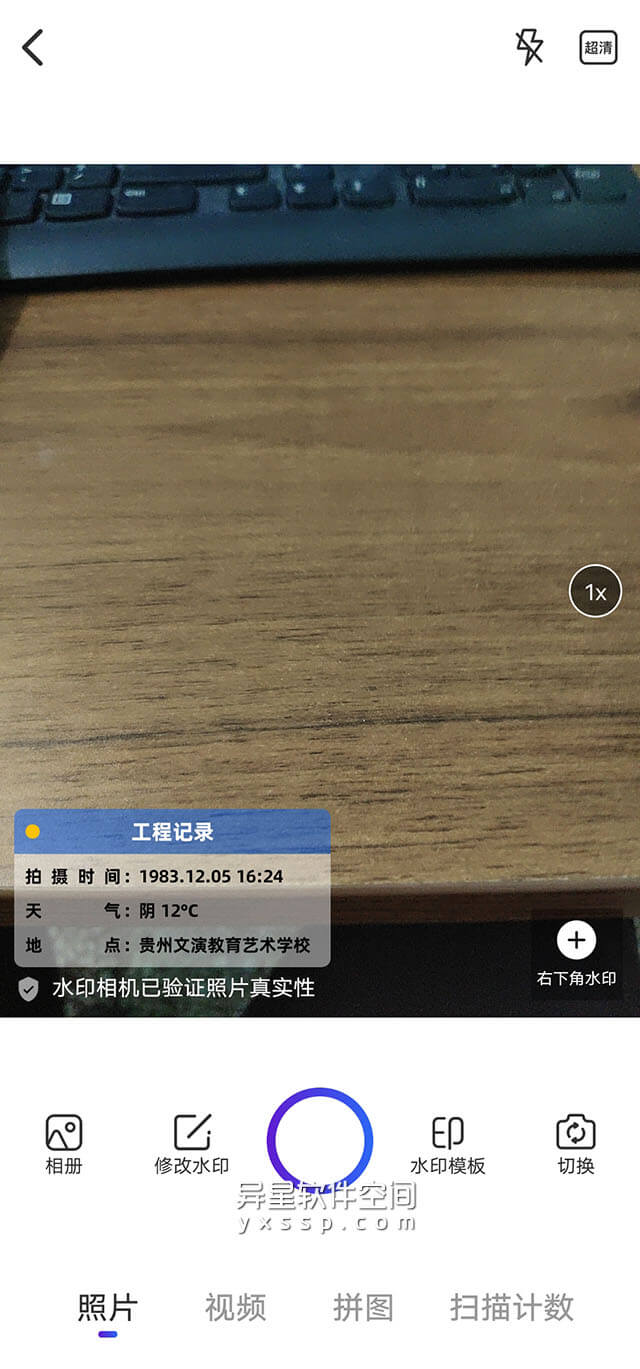Toggle the flash icon

coord(529,47)
